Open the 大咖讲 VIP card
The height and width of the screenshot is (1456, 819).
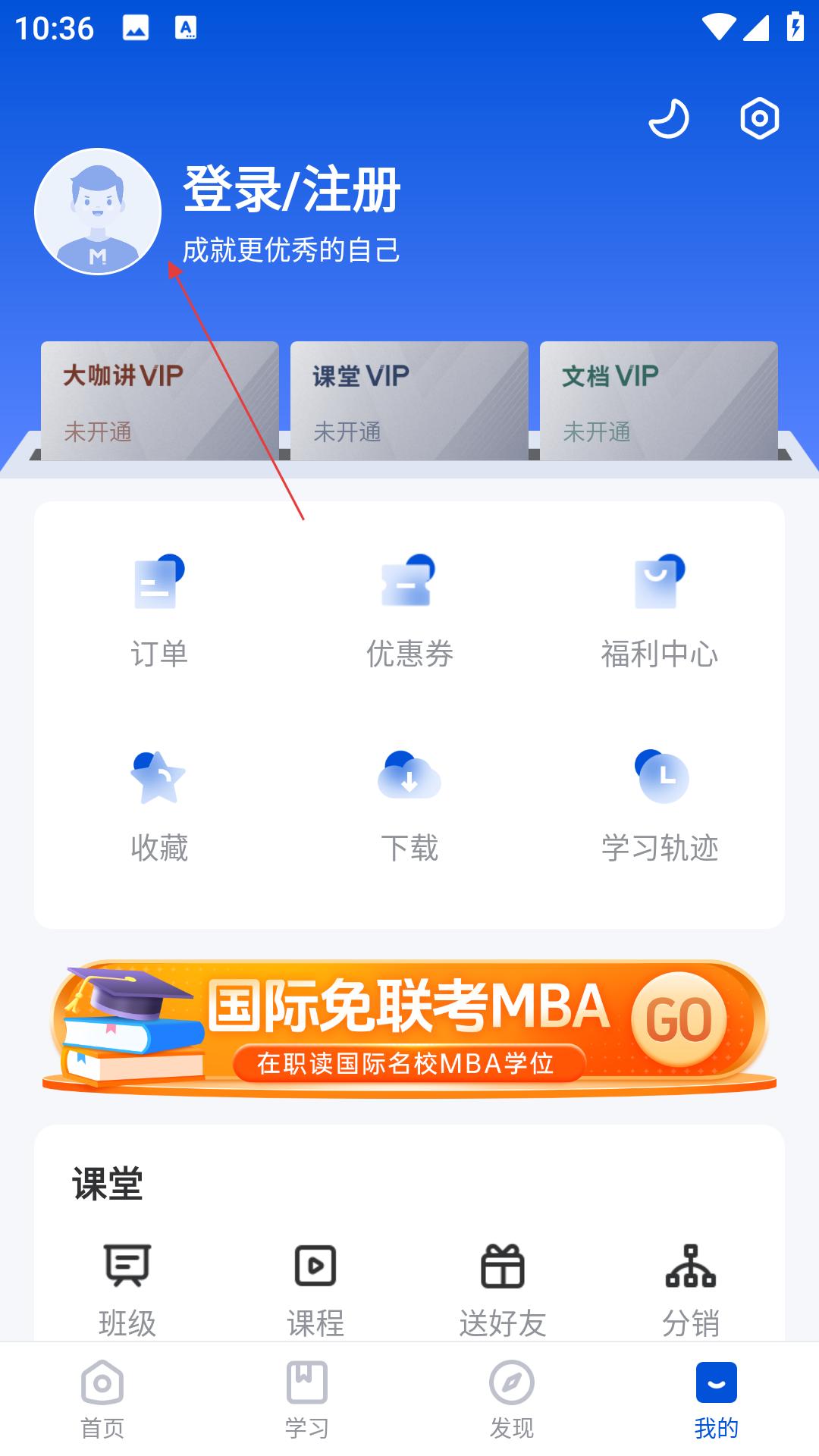coord(160,401)
